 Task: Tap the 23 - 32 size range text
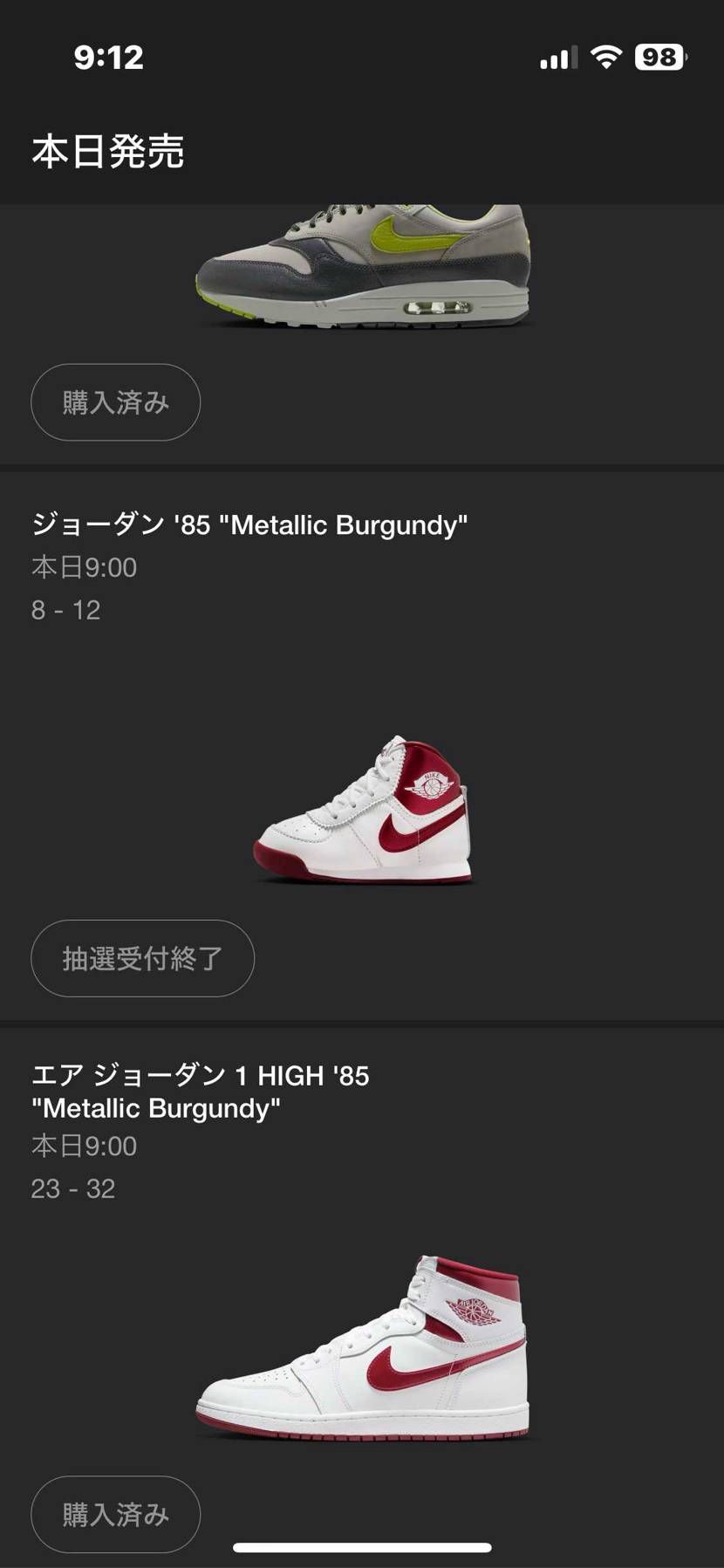74,1188
